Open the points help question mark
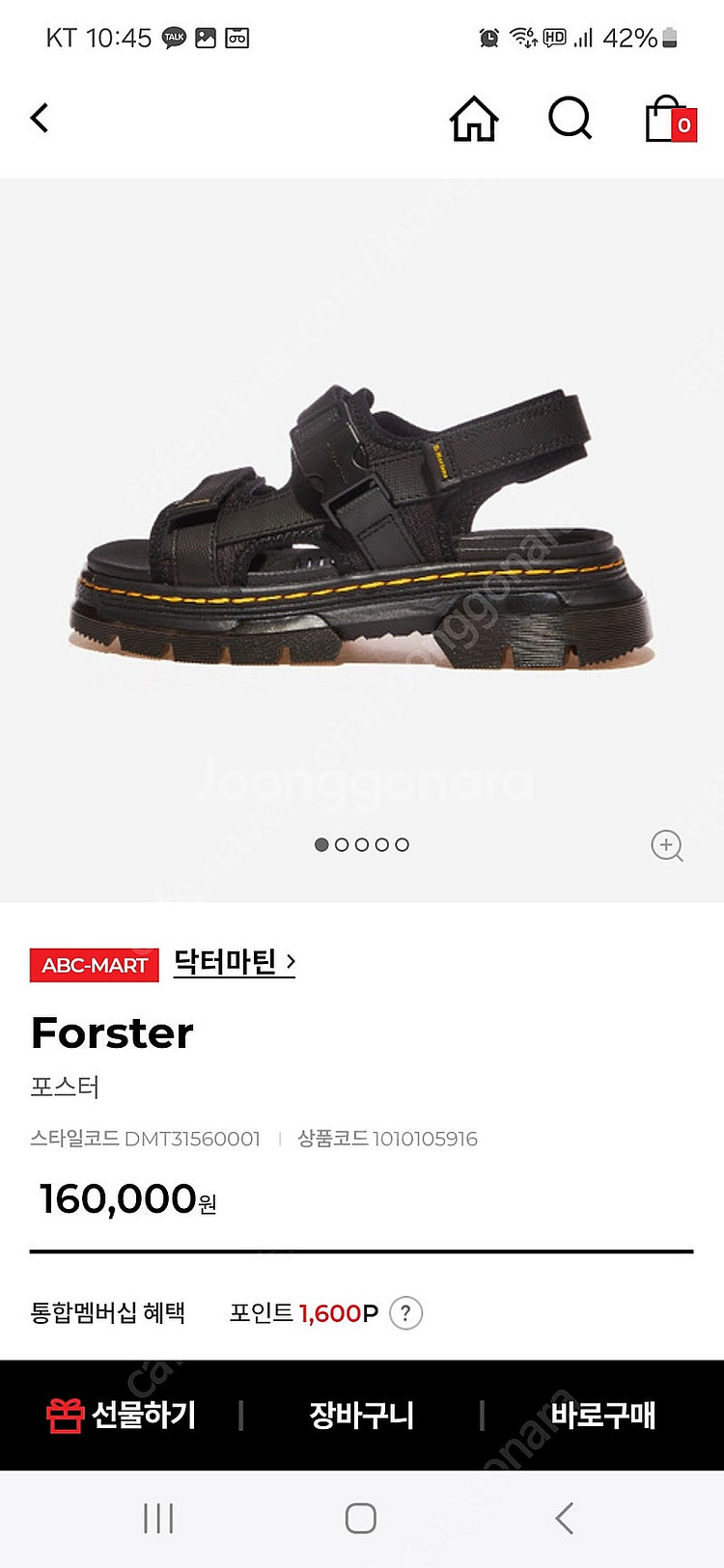 [405, 1313]
